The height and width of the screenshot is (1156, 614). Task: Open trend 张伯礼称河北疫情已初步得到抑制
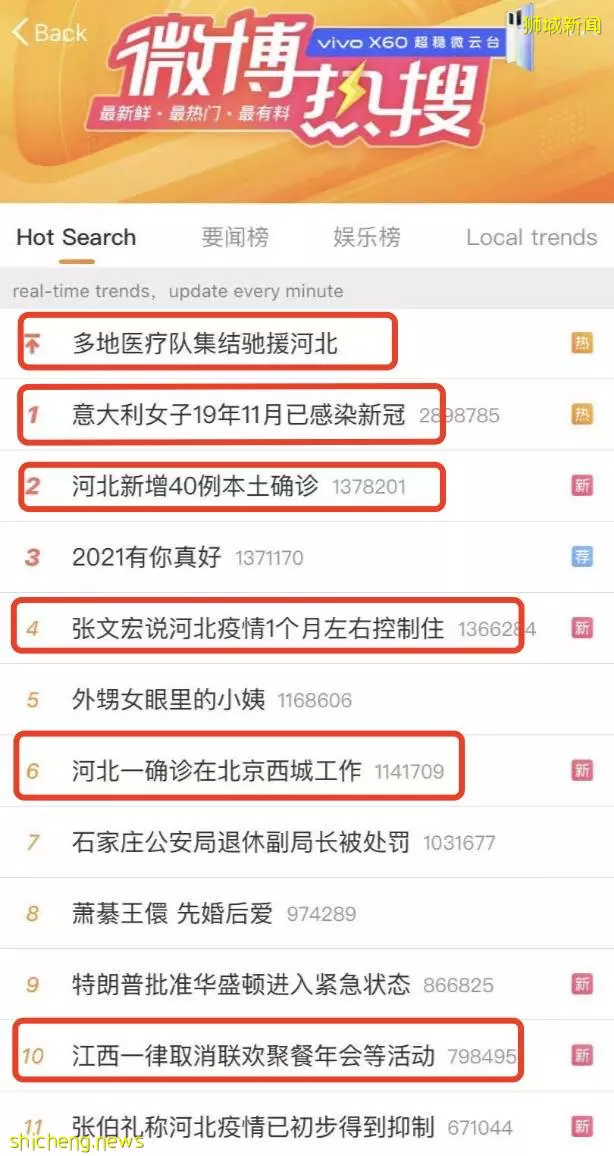click(253, 1127)
